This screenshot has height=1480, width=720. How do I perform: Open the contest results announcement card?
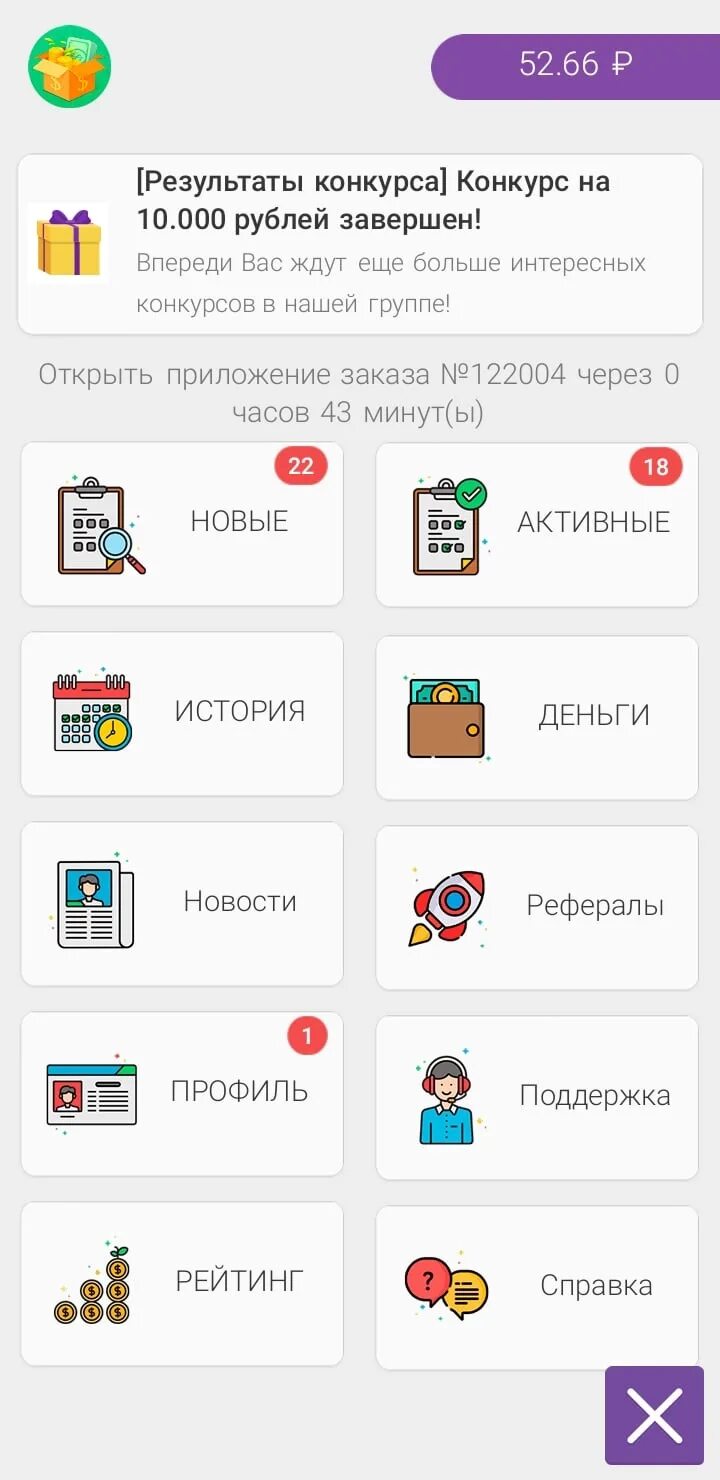(x=360, y=244)
